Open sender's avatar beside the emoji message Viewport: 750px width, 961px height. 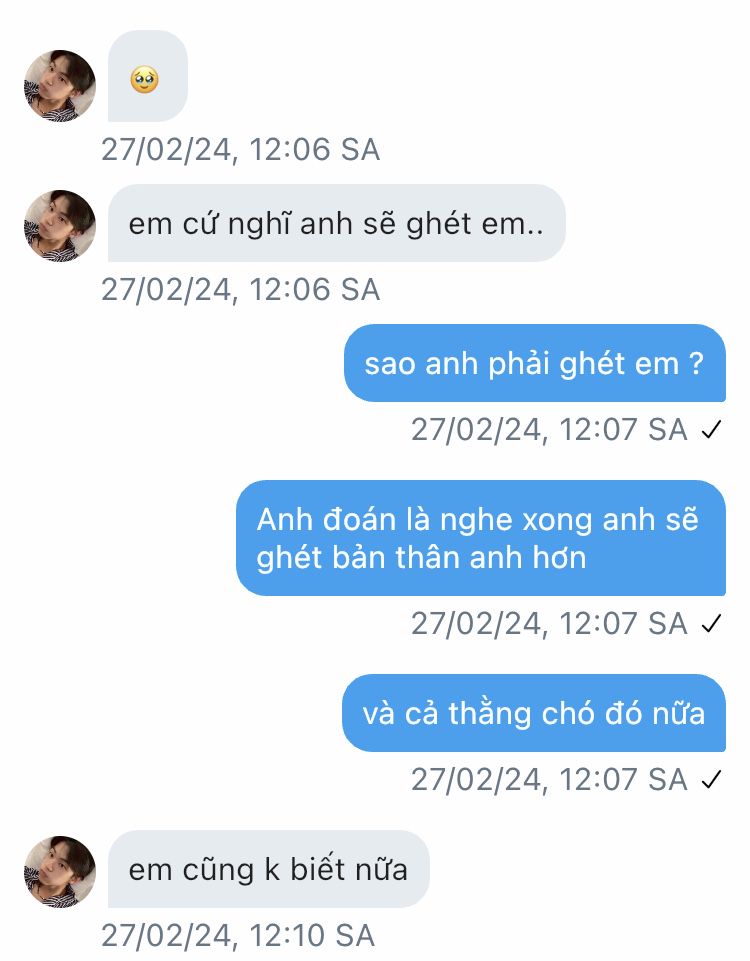[x=59, y=86]
